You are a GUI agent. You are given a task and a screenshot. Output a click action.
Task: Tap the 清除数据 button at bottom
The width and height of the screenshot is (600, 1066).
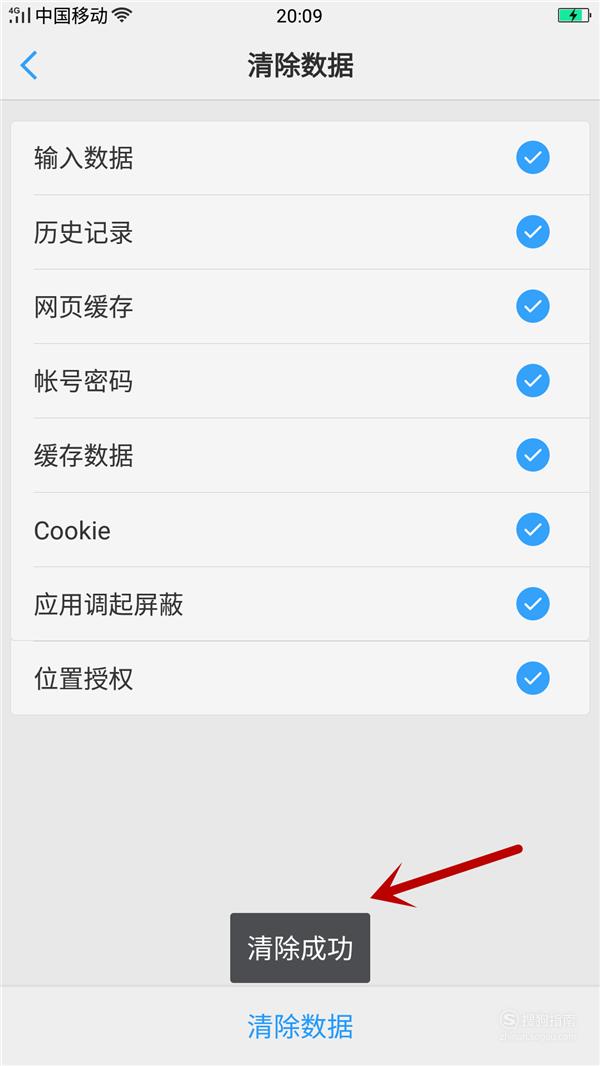pos(300,1026)
